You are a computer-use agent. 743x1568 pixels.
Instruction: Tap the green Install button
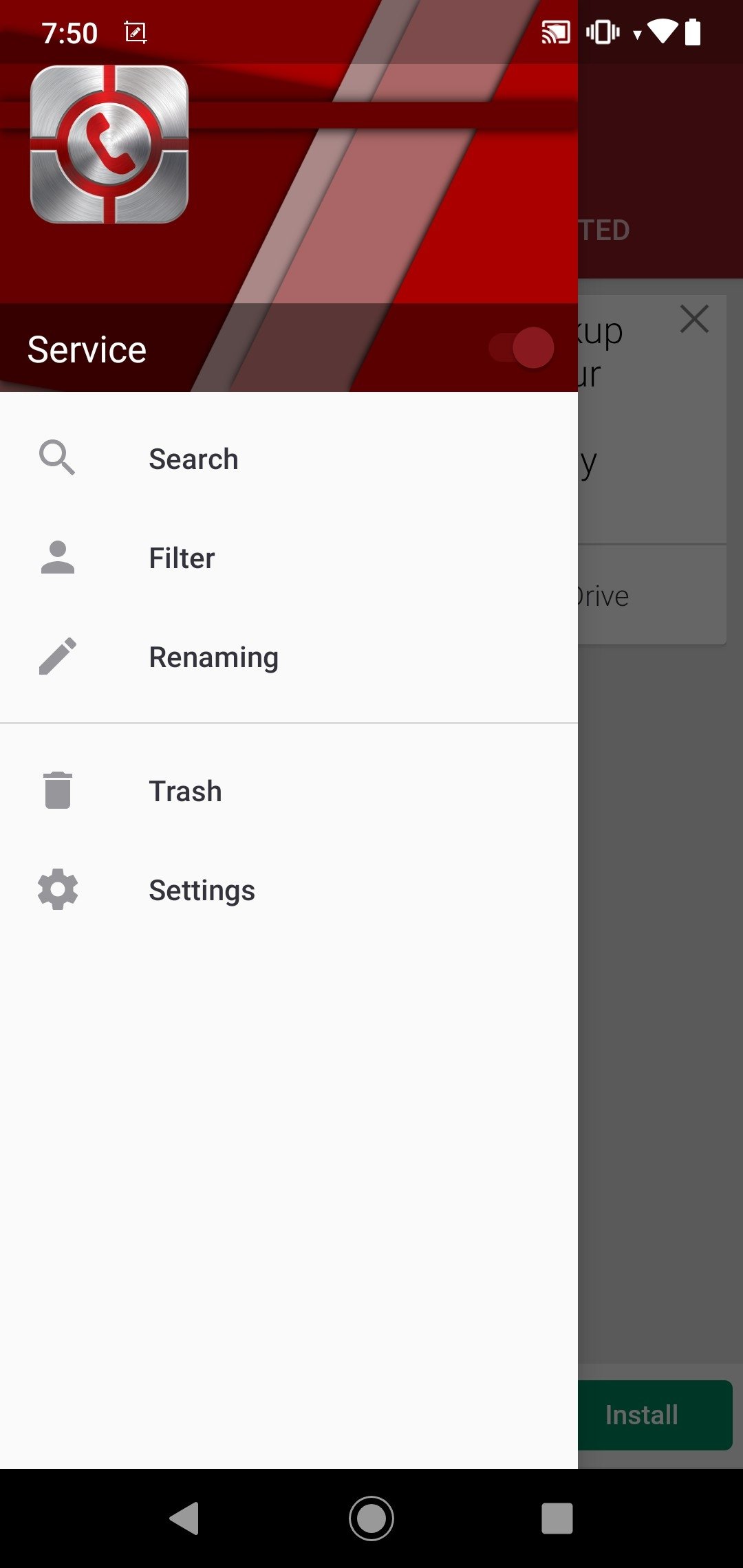point(655,1415)
